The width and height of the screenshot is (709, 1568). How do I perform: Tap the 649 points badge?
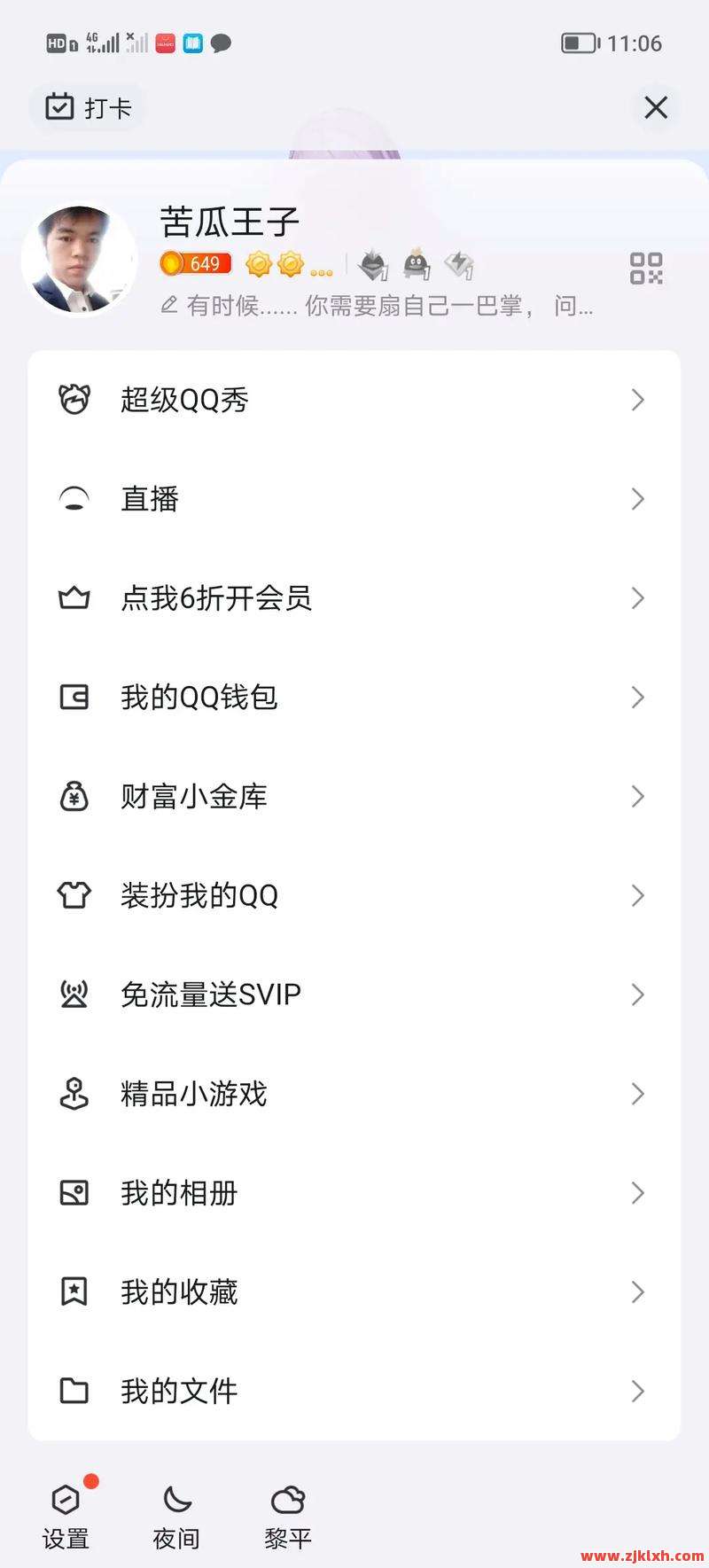coord(195,263)
